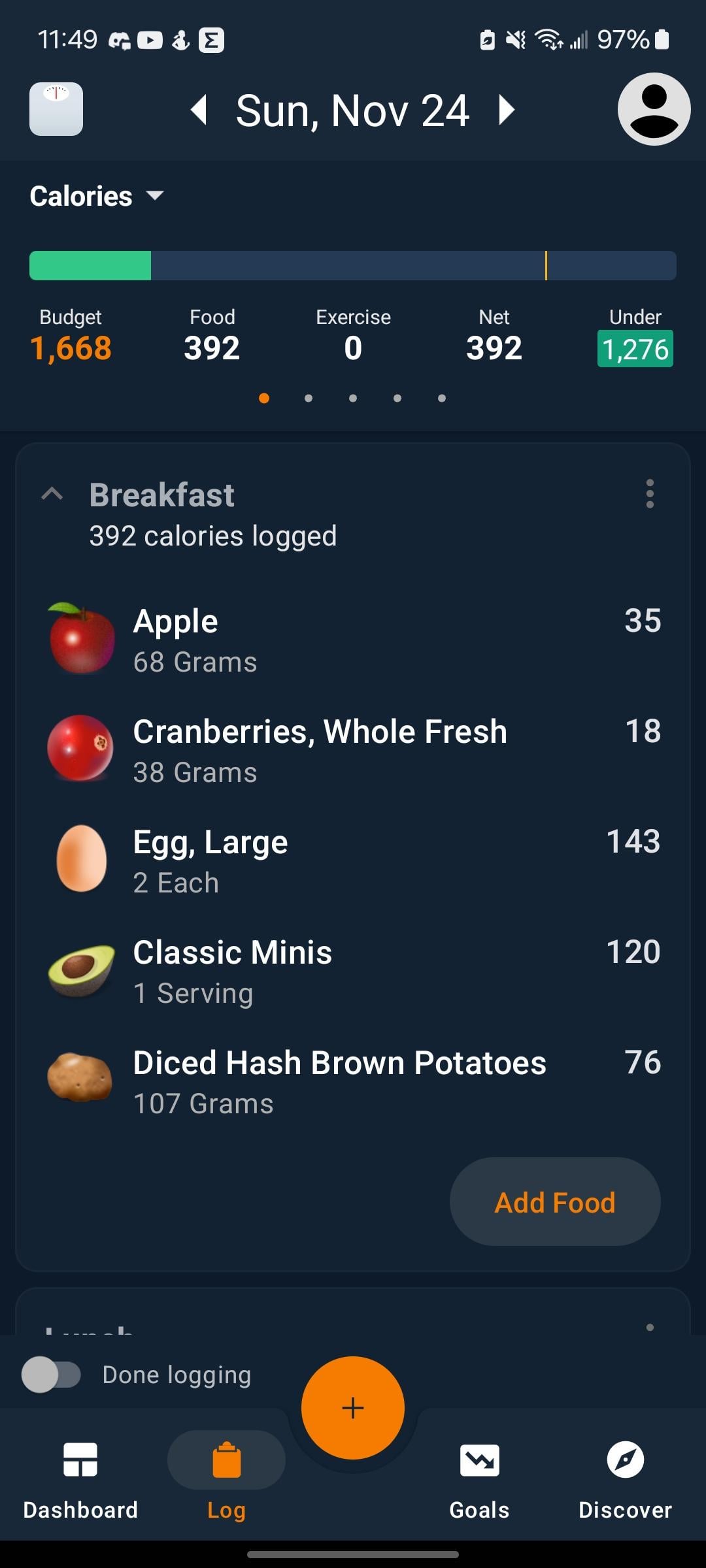
Task: Open Diced Hash Brown Potatoes entry
Action: tap(353, 1081)
